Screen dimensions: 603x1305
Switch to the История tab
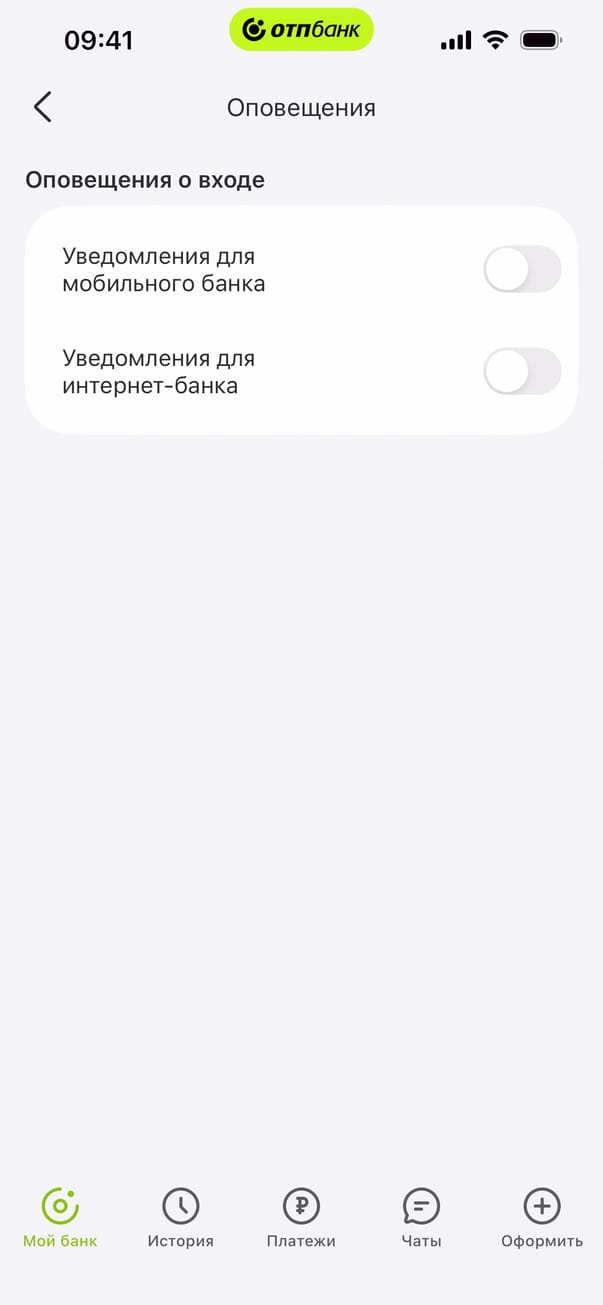point(181,1218)
